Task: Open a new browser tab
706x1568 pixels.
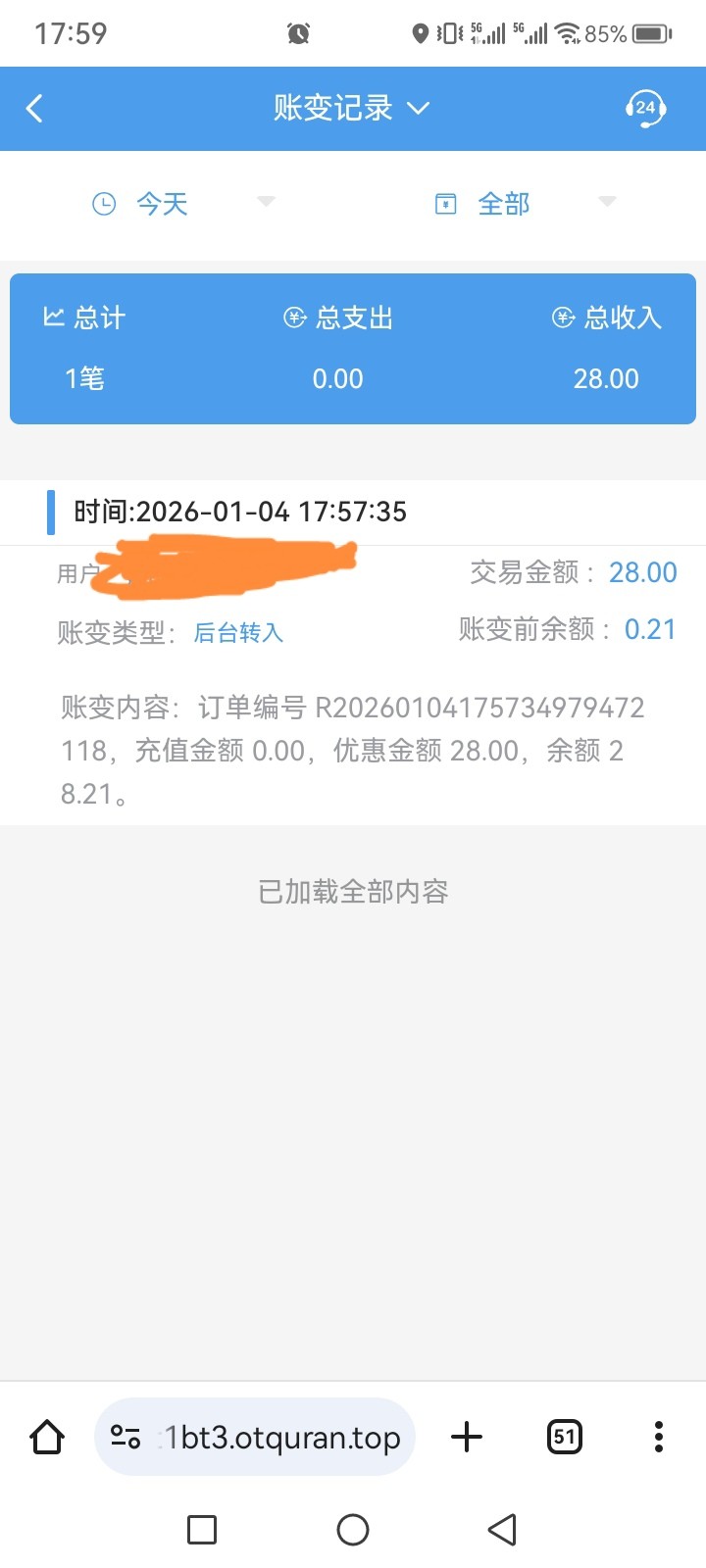Action: point(467,1437)
